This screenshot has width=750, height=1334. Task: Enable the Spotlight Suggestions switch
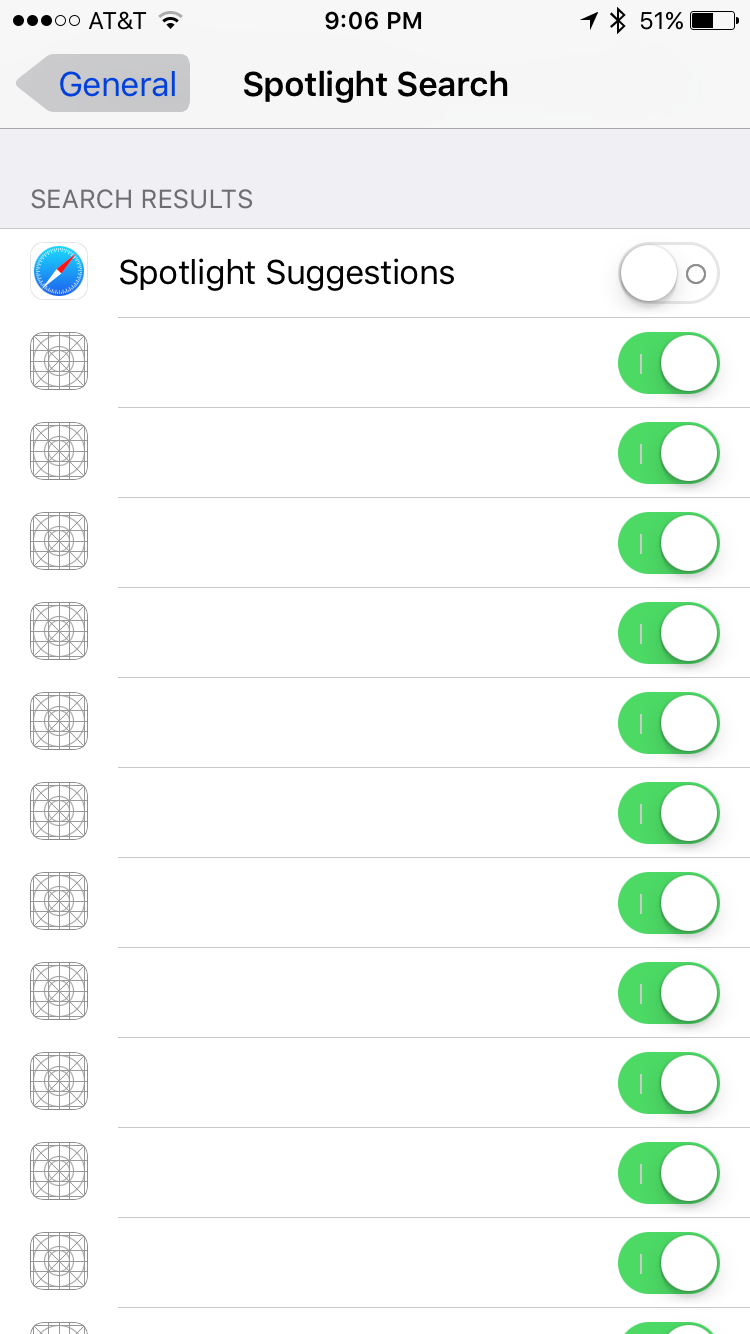669,273
